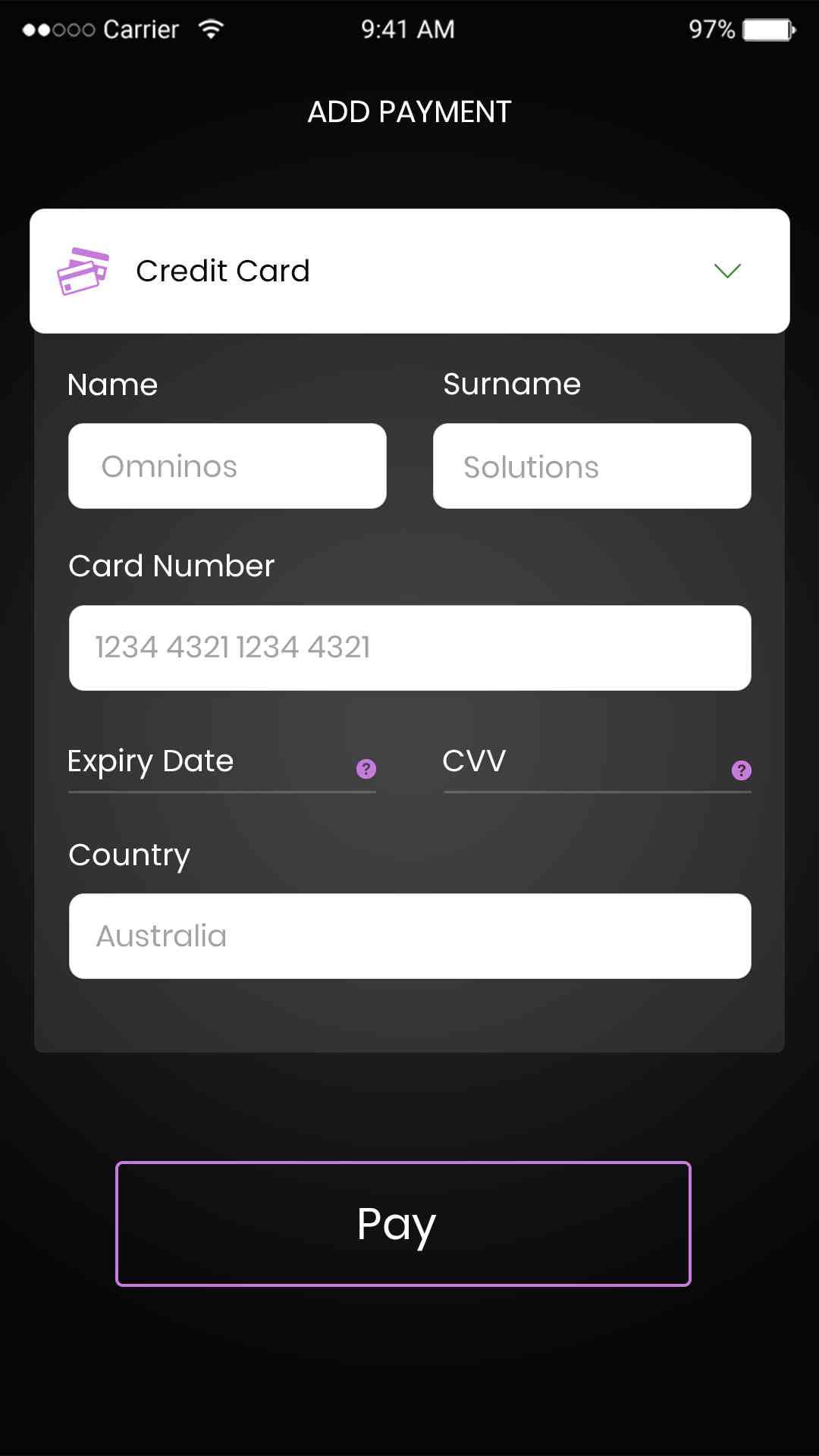Screen dimensions: 819x1456
Task: Click the purple question mark beside Expiry Date
Action: click(x=366, y=768)
